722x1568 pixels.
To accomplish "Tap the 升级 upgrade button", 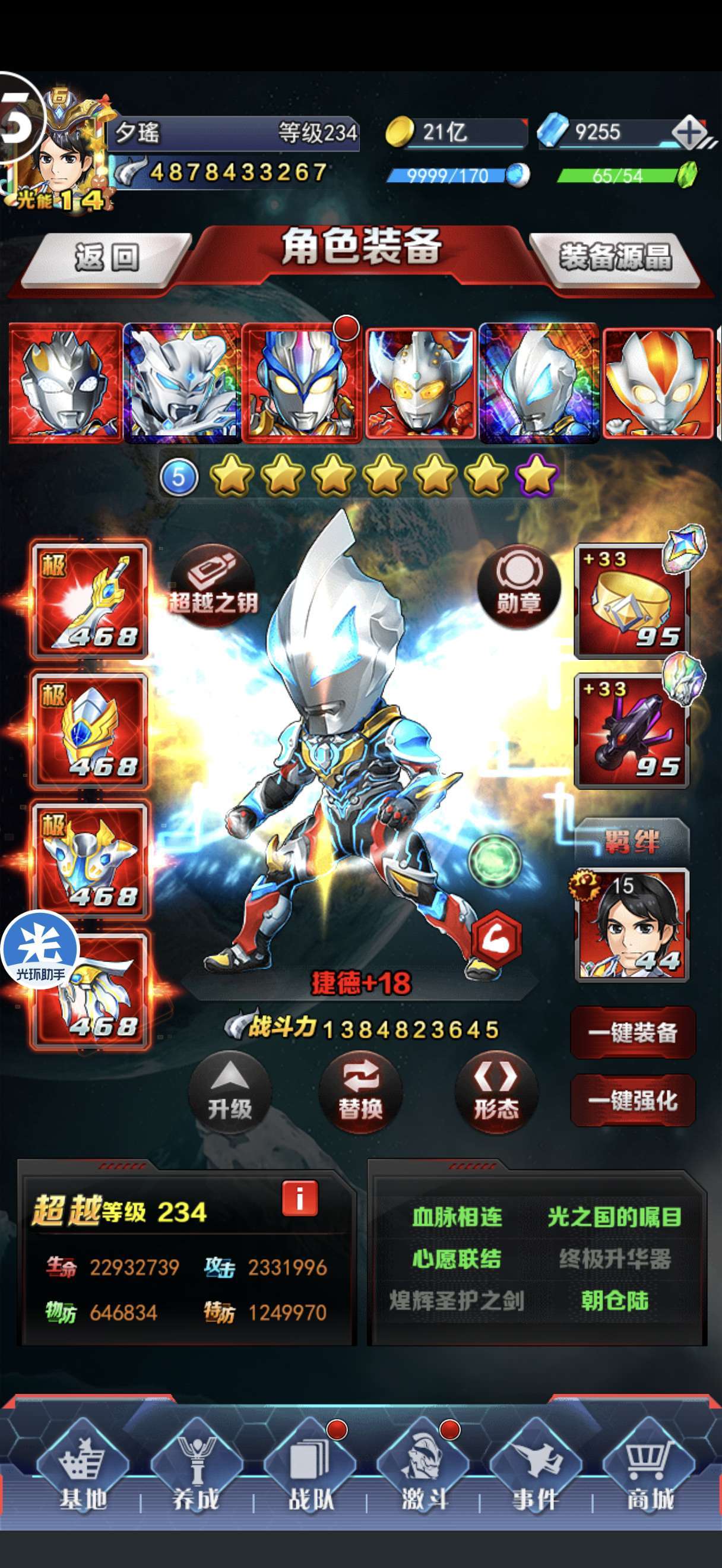I will click(x=230, y=1092).
